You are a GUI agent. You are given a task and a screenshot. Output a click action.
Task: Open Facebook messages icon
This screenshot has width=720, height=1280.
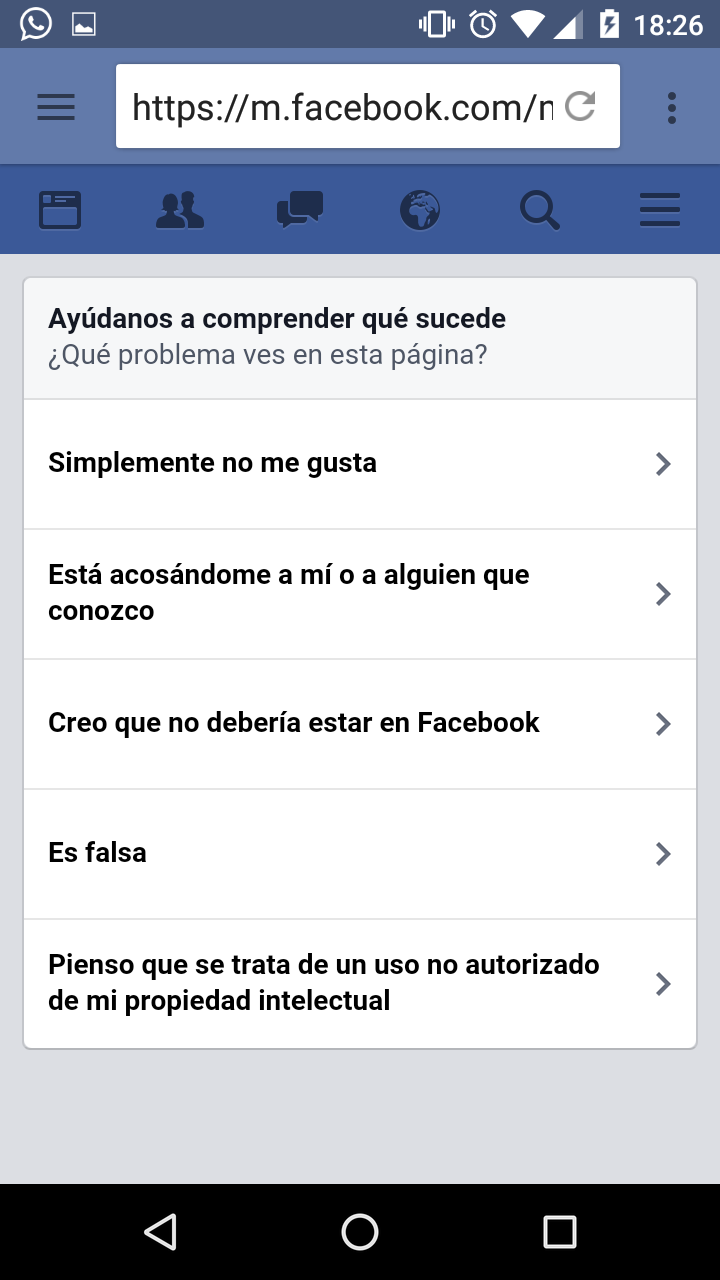click(300, 210)
